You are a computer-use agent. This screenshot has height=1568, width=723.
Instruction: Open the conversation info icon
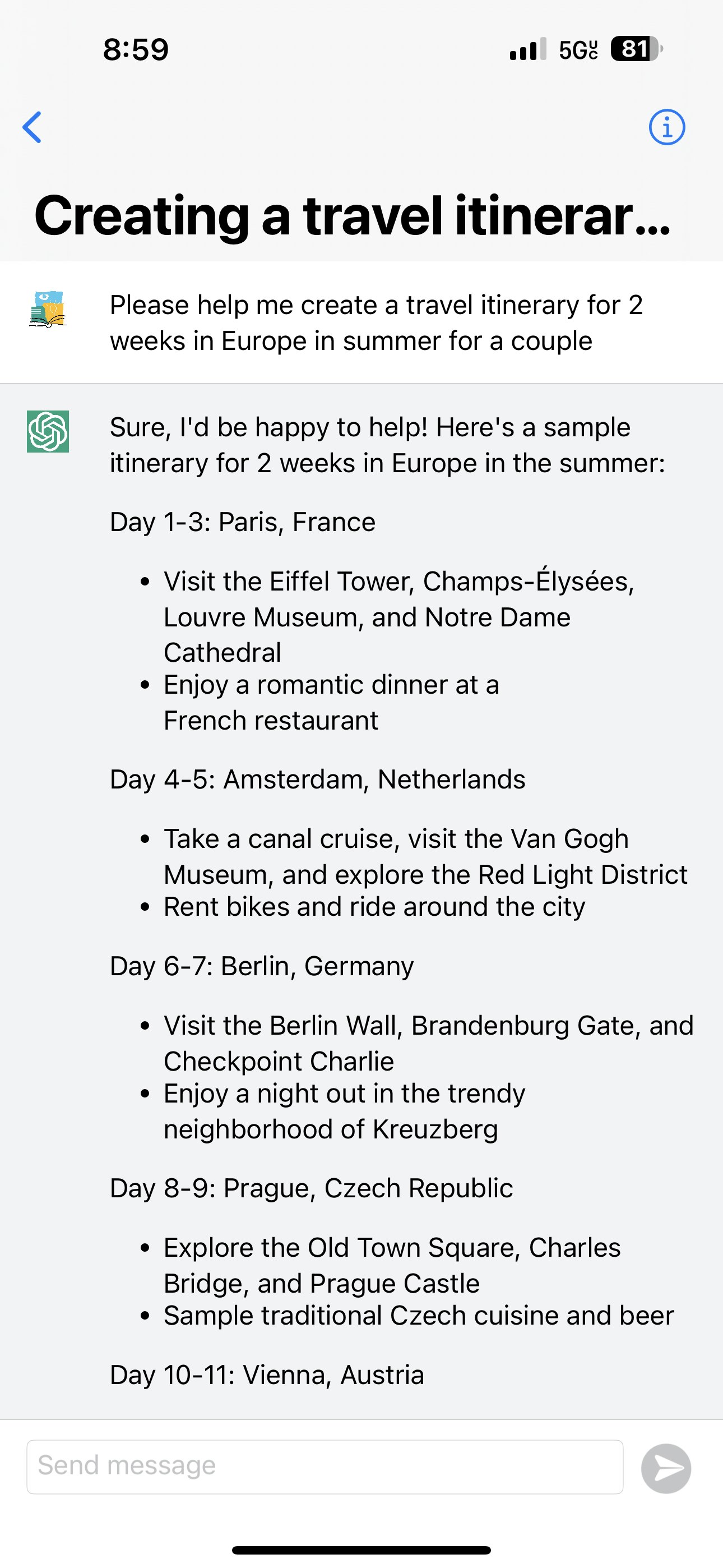[x=666, y=128]
